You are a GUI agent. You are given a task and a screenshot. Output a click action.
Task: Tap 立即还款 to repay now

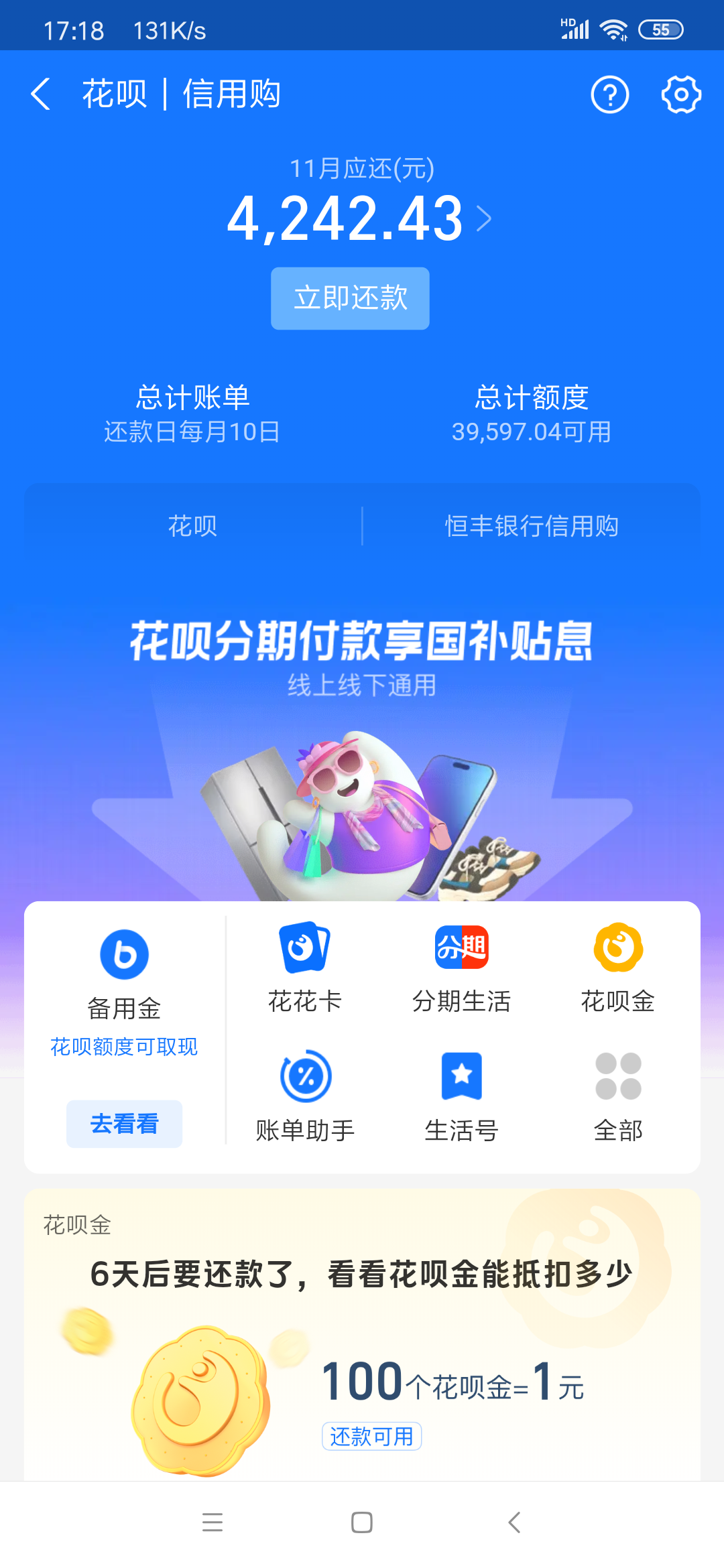point(349,298)
